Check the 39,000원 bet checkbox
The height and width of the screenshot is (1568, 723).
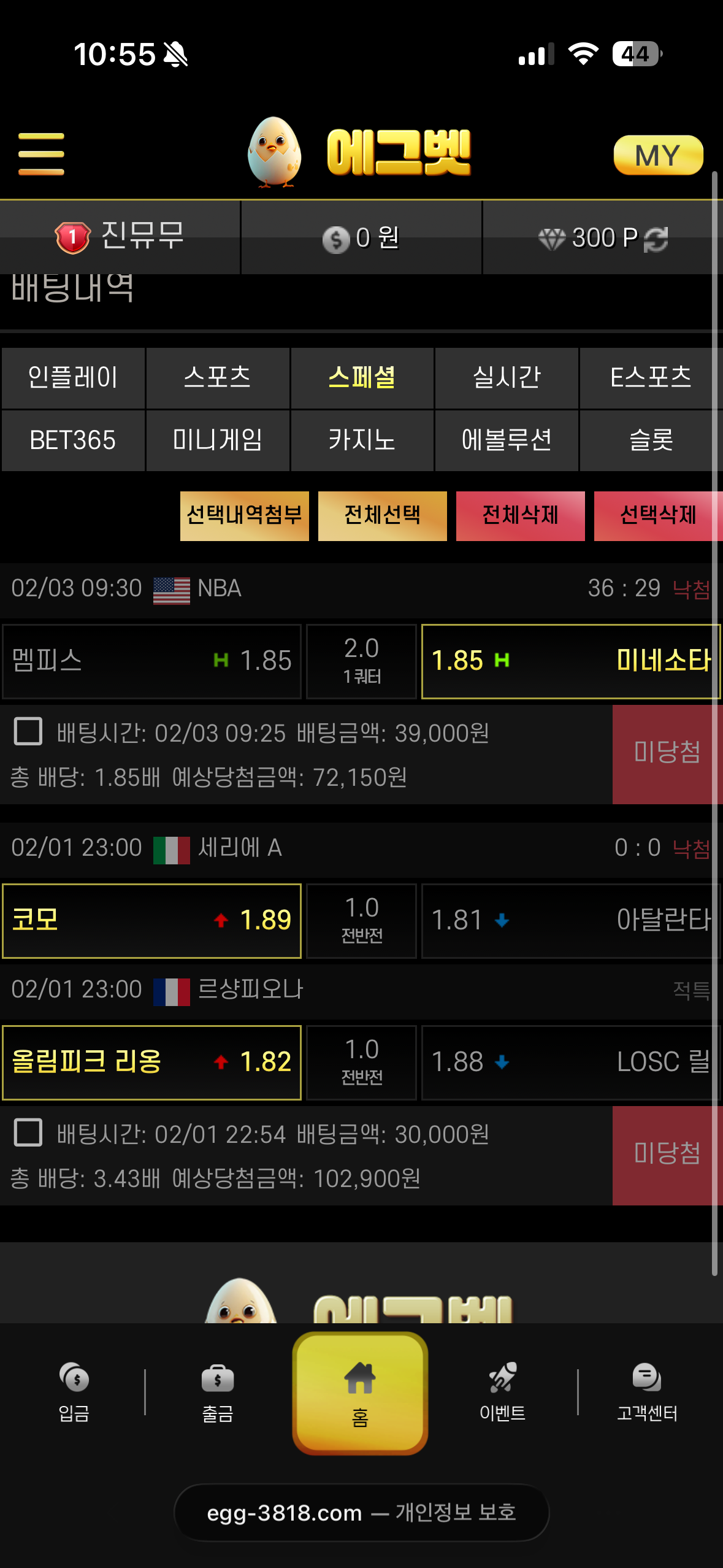coord(28,731)
